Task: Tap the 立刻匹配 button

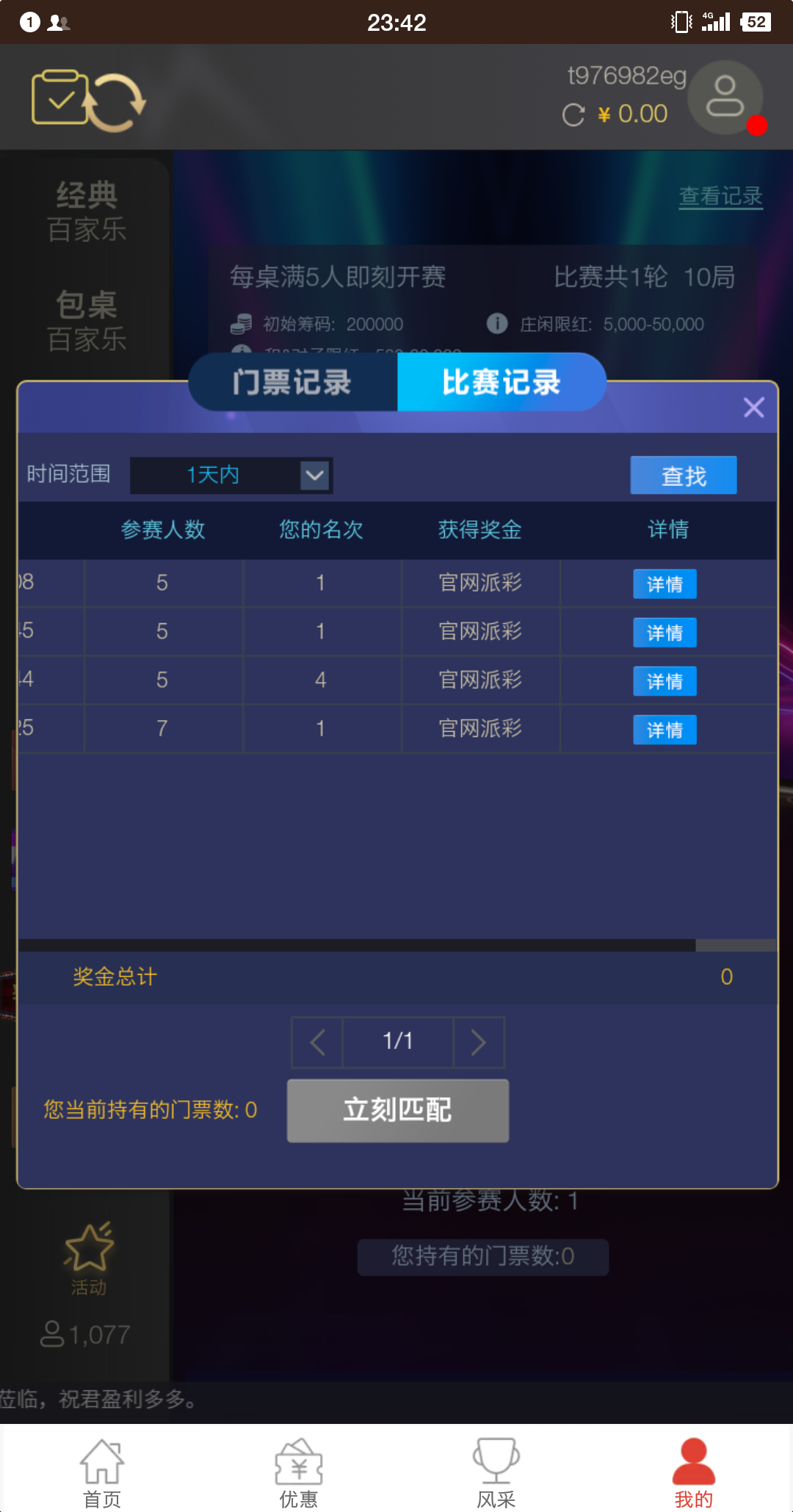Action: pyautogui.click(x=397, y=1110)
